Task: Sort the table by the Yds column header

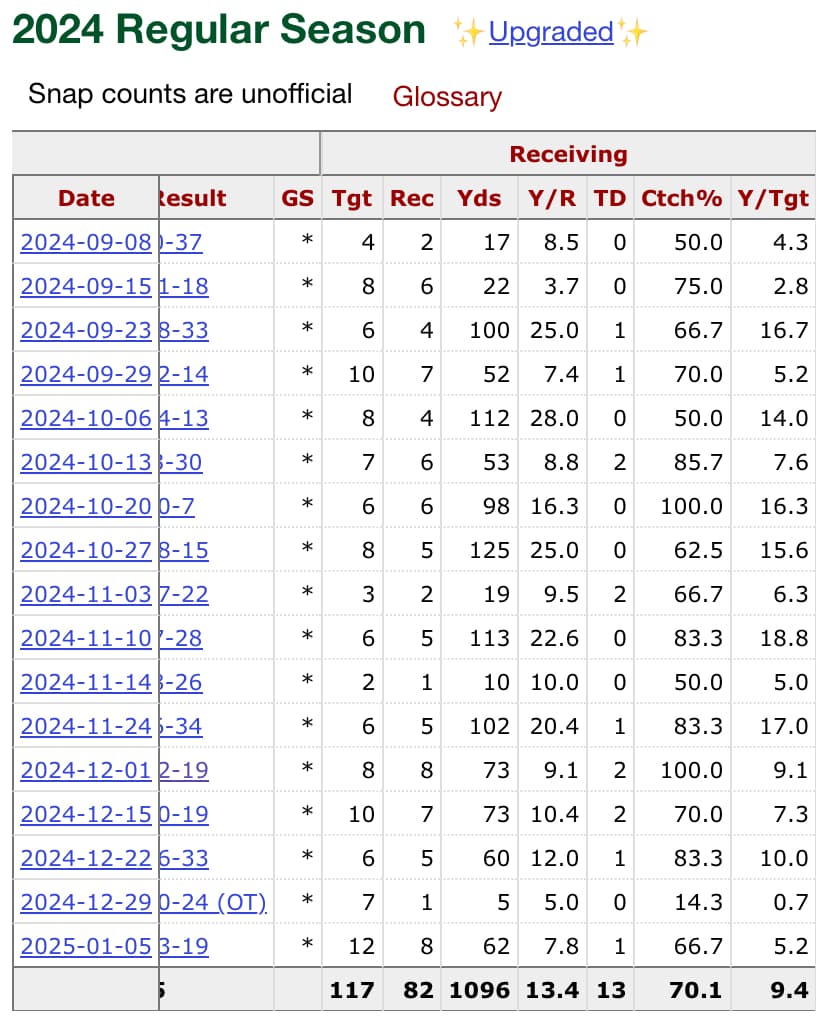Action: click(478, 198)
